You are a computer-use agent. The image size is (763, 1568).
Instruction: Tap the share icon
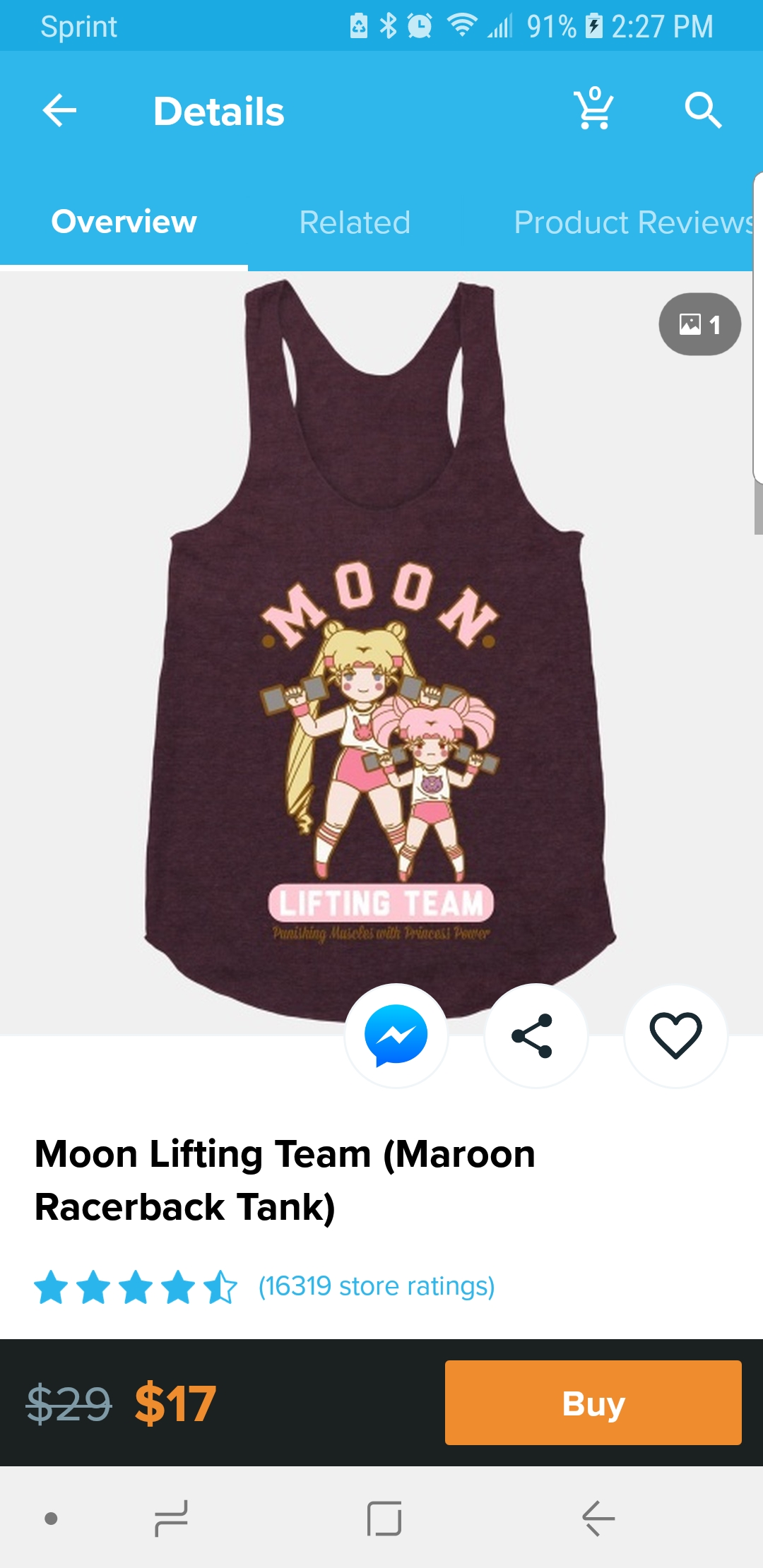tap(536, 1035)
